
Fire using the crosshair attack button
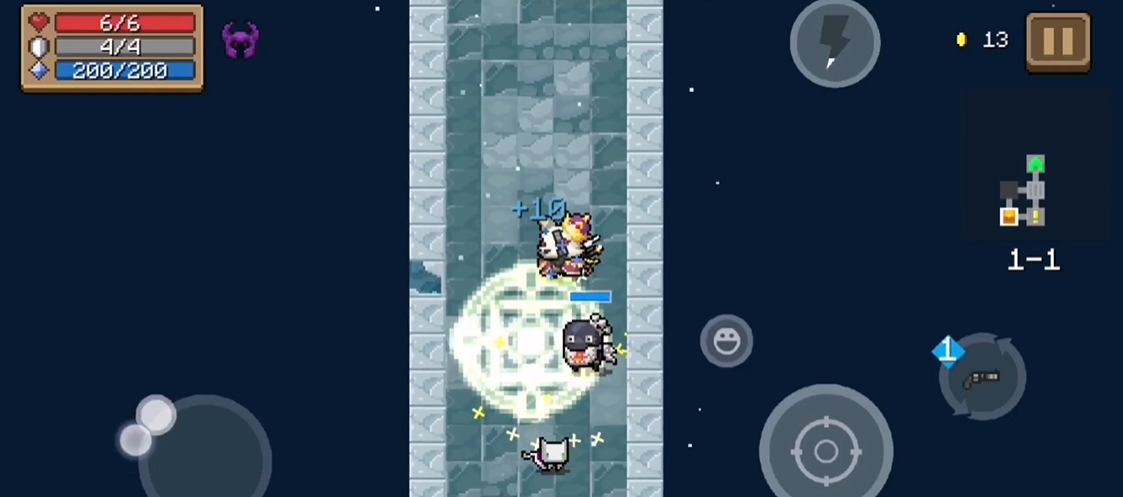click(x=826, y=450)
